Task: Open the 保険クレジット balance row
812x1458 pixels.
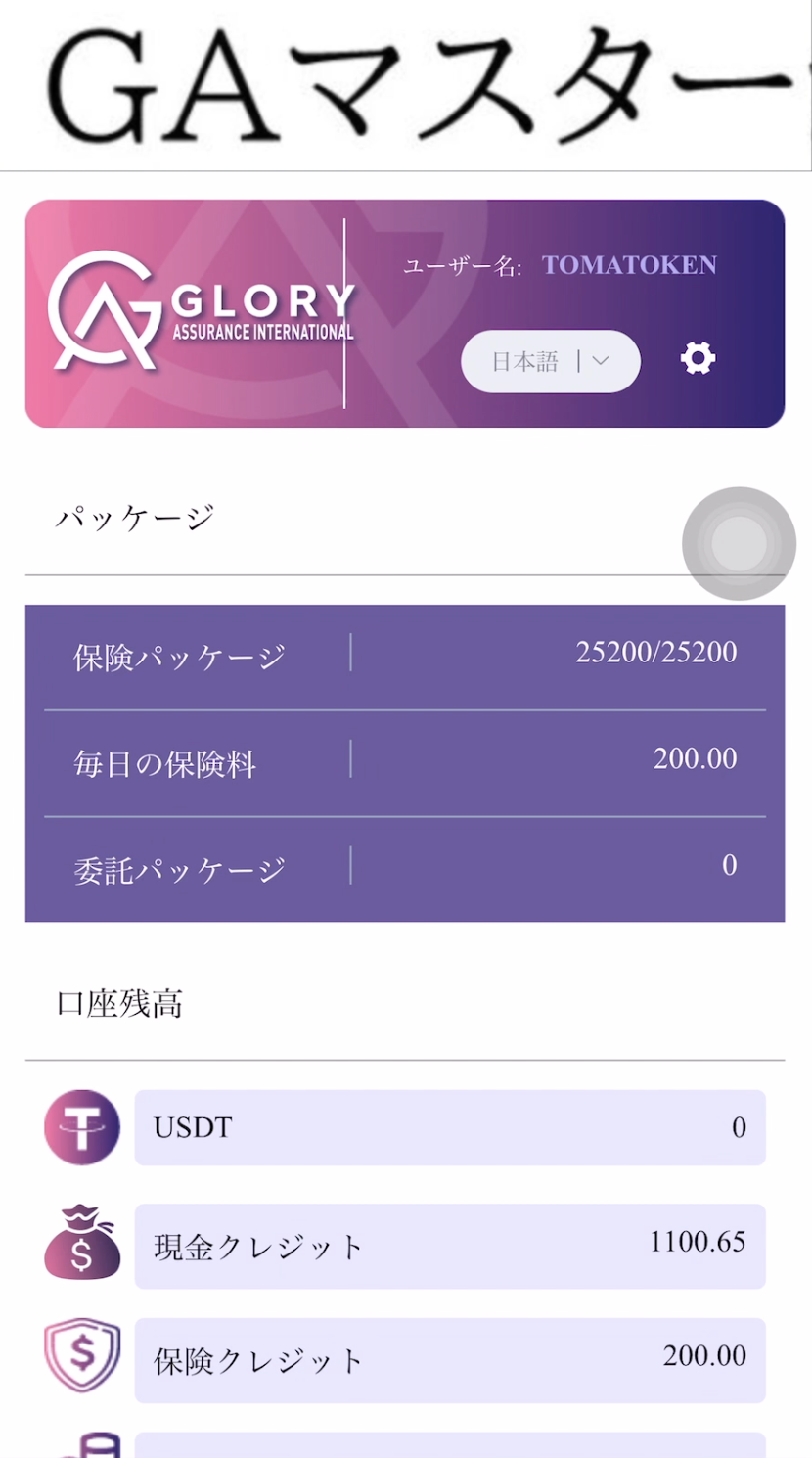Action: coord(449,1359)
